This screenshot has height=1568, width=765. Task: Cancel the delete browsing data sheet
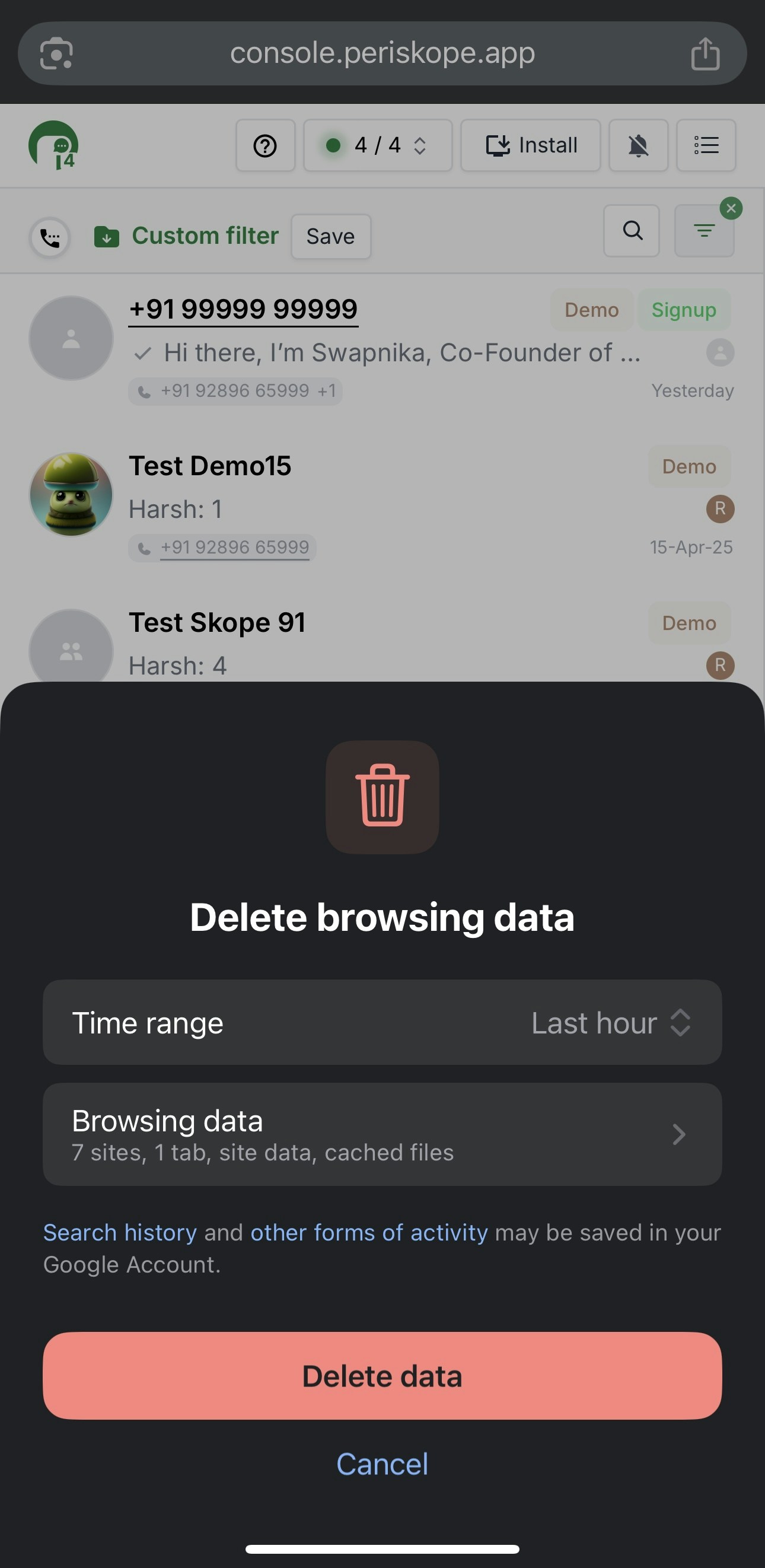[382, 1464]
